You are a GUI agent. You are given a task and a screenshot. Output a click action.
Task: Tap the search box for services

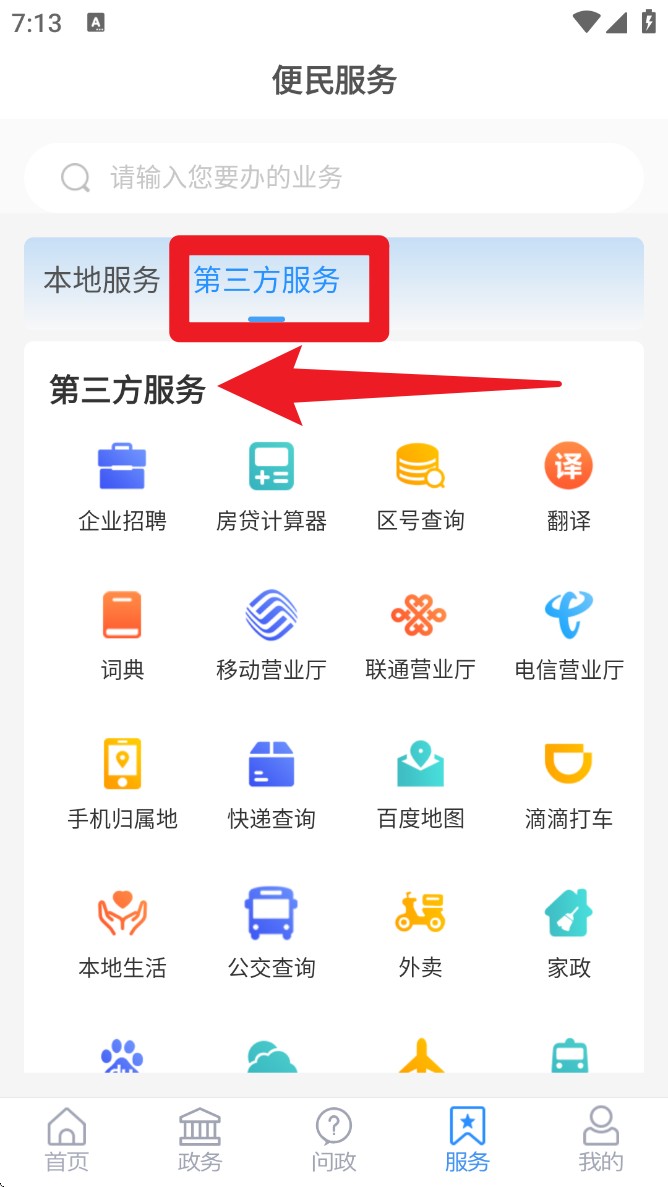[333, 178]
